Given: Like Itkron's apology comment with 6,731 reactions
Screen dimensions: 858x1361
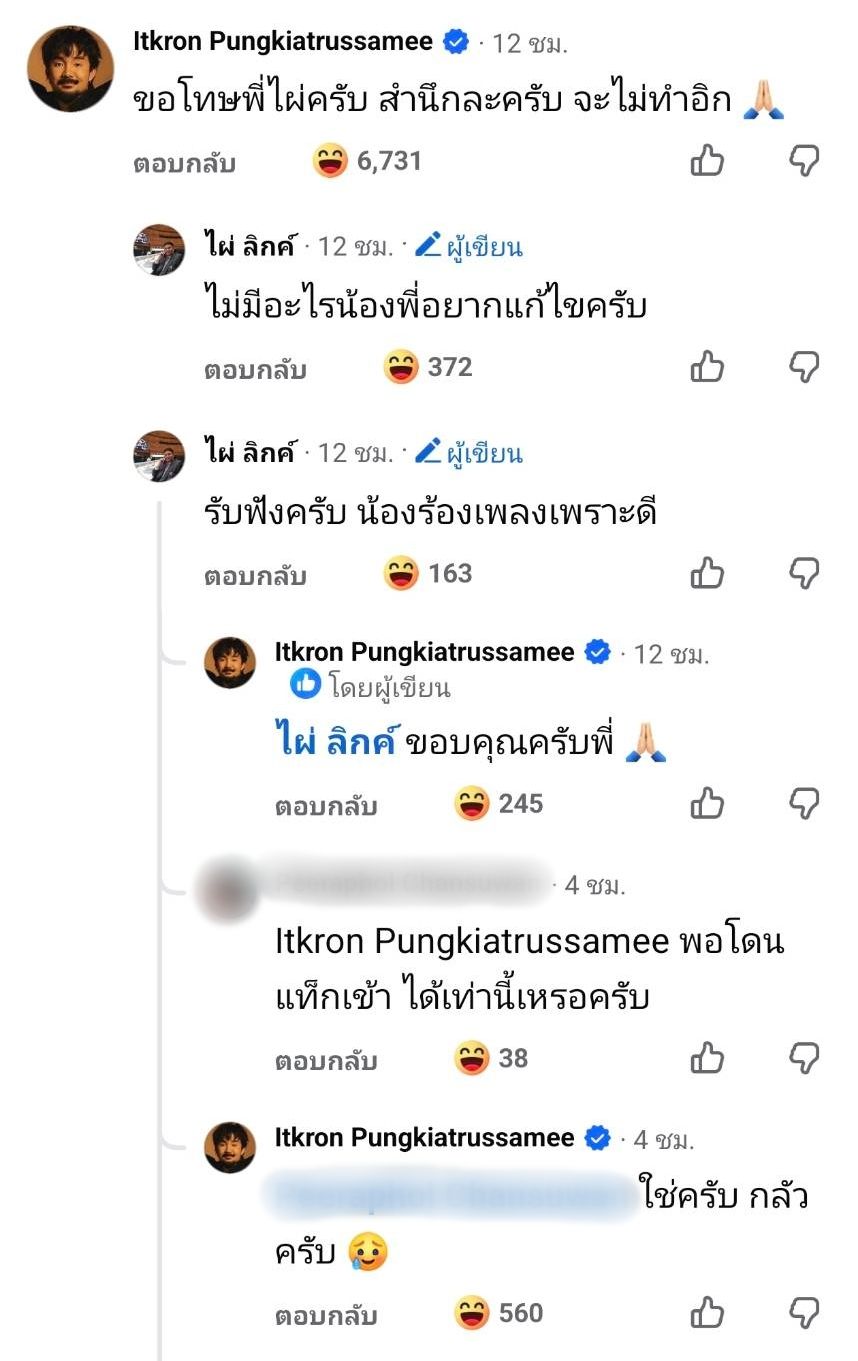Looking at the screenshot, I should click(707, 160).
